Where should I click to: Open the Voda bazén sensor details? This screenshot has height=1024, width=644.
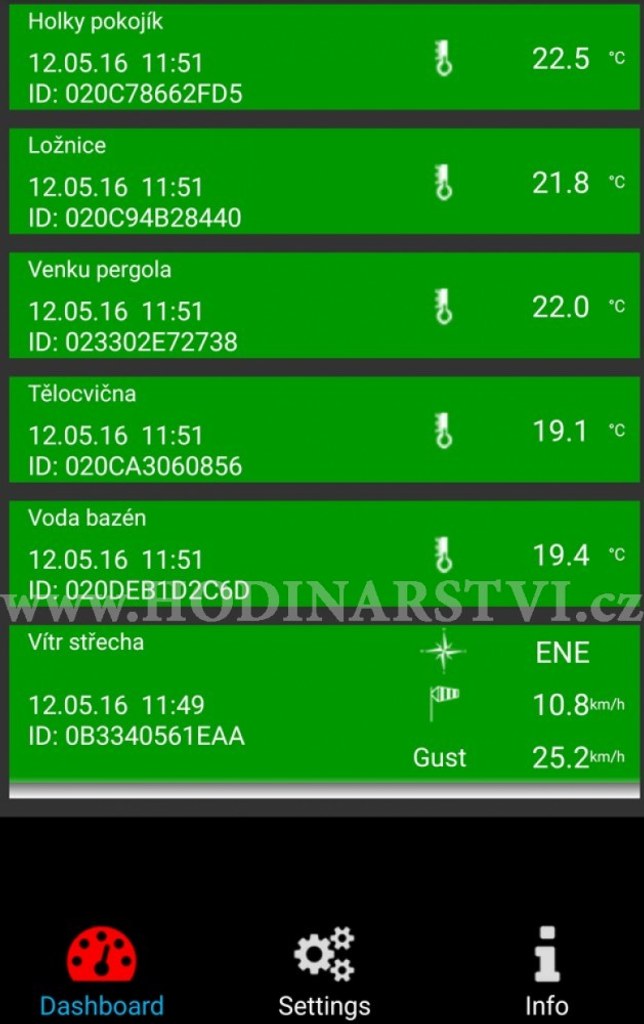pos(322,553)
